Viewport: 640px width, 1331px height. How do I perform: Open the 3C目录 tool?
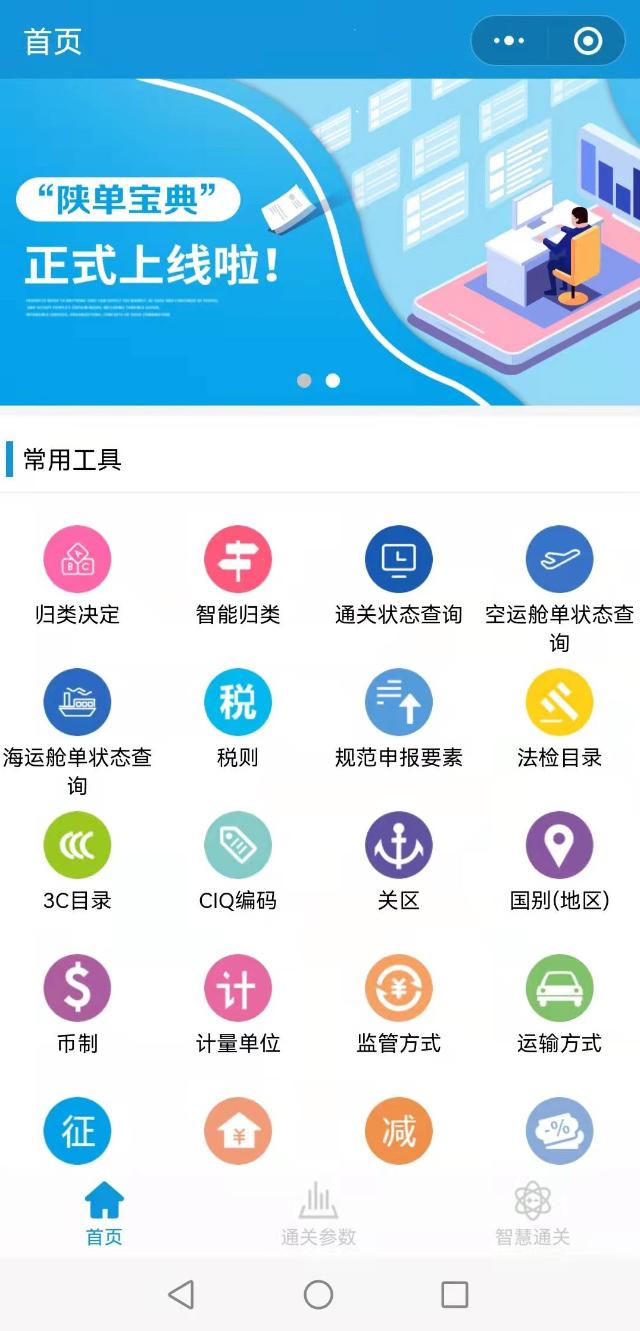pos(77,846)
